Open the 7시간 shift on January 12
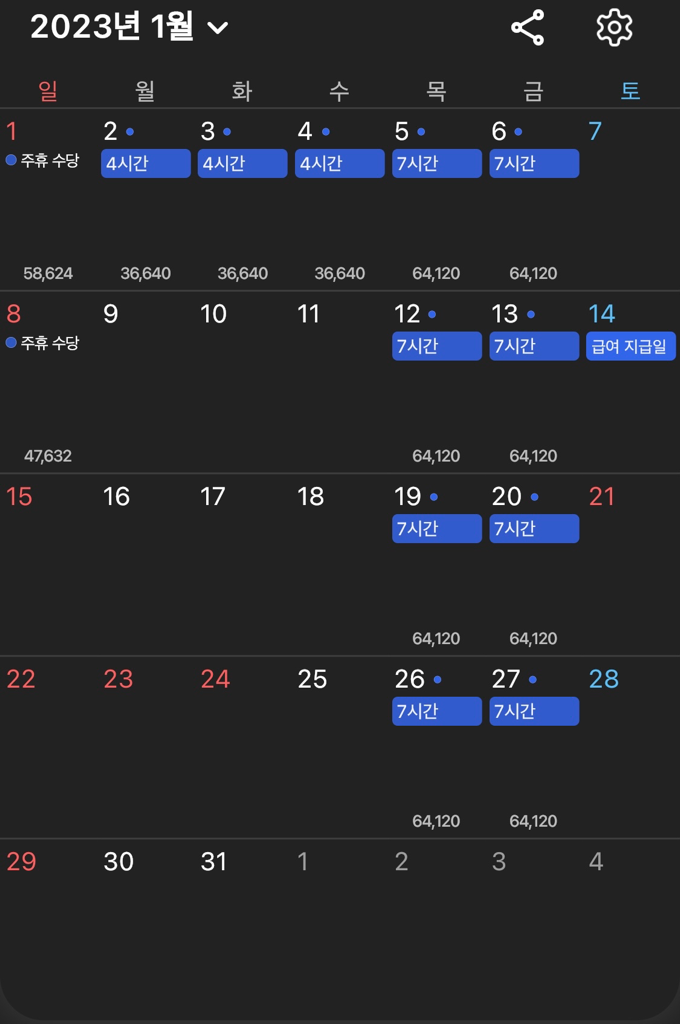Viewport: 680px width, 1024px height. (436, 346)
